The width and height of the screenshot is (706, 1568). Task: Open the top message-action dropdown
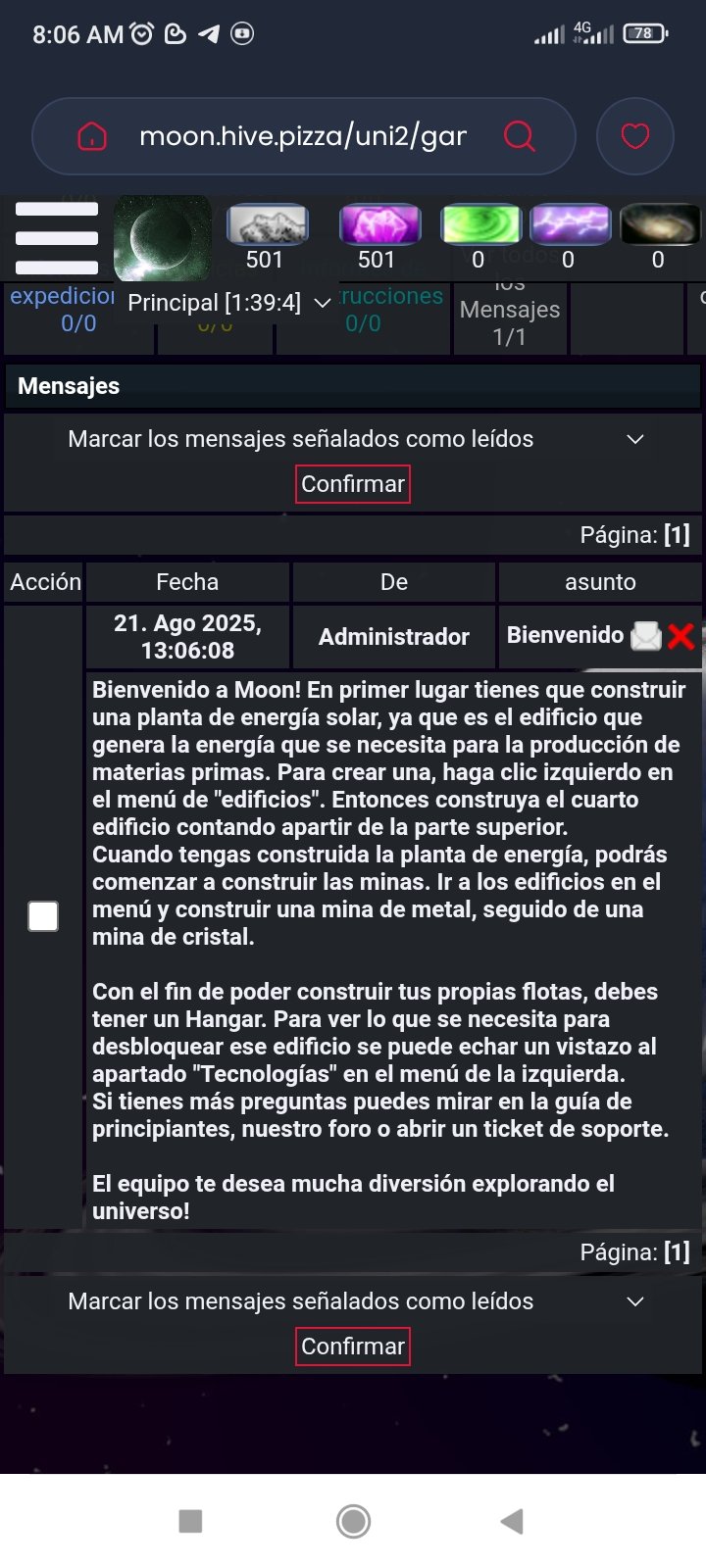tap(353, 439)
